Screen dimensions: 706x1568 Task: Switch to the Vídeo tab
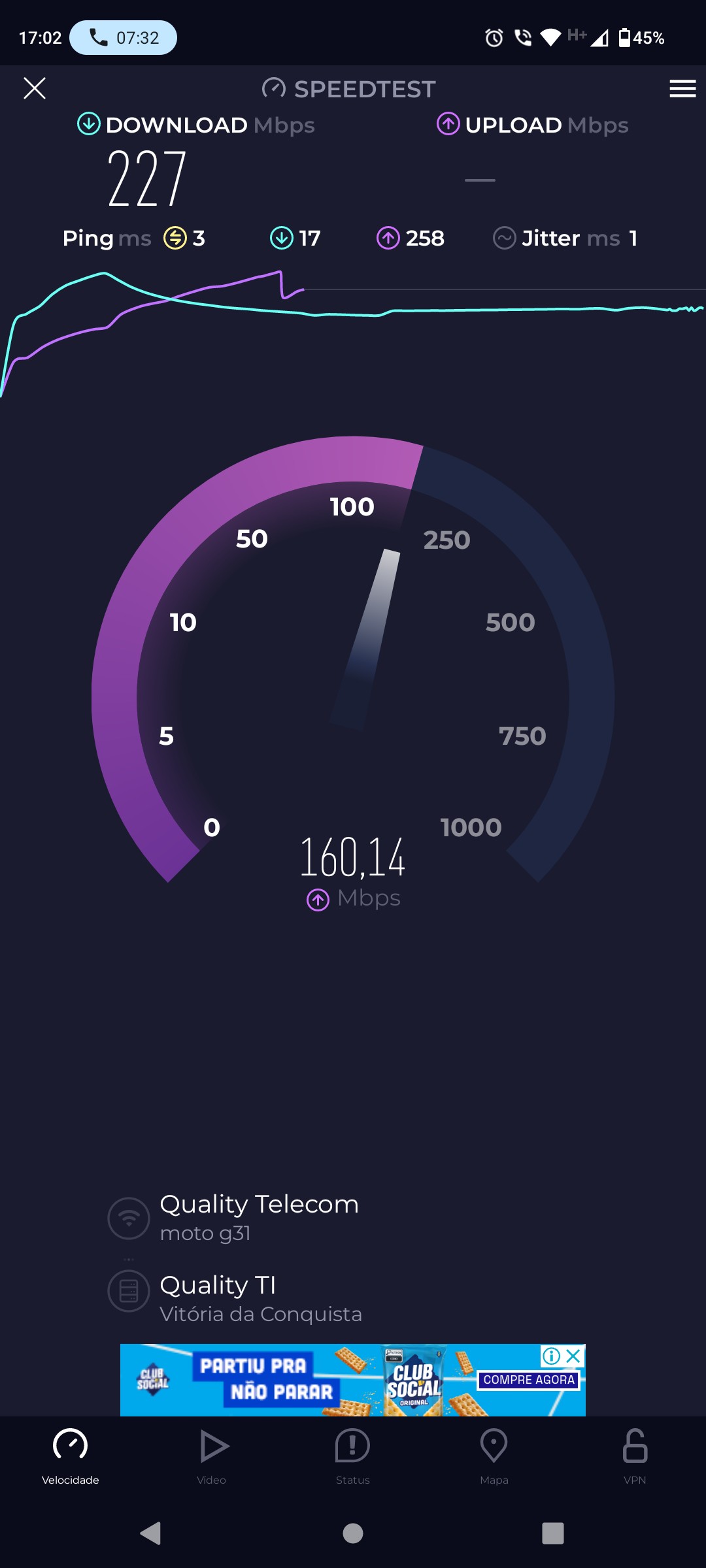pyautogui.click(x=212, y=1456)
